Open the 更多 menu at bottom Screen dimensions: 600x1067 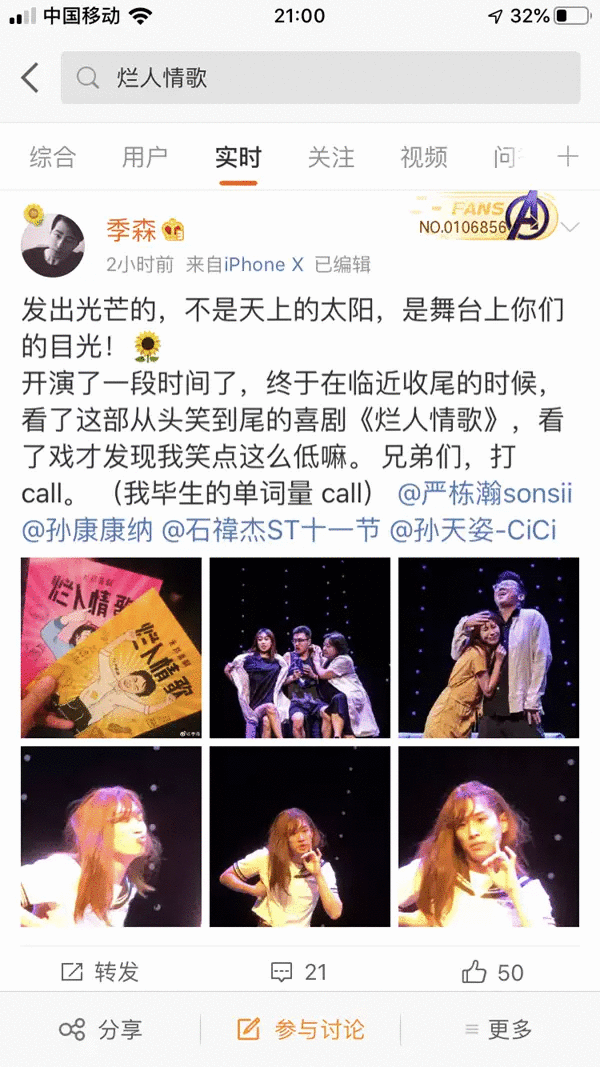(x=498, y=1029)
